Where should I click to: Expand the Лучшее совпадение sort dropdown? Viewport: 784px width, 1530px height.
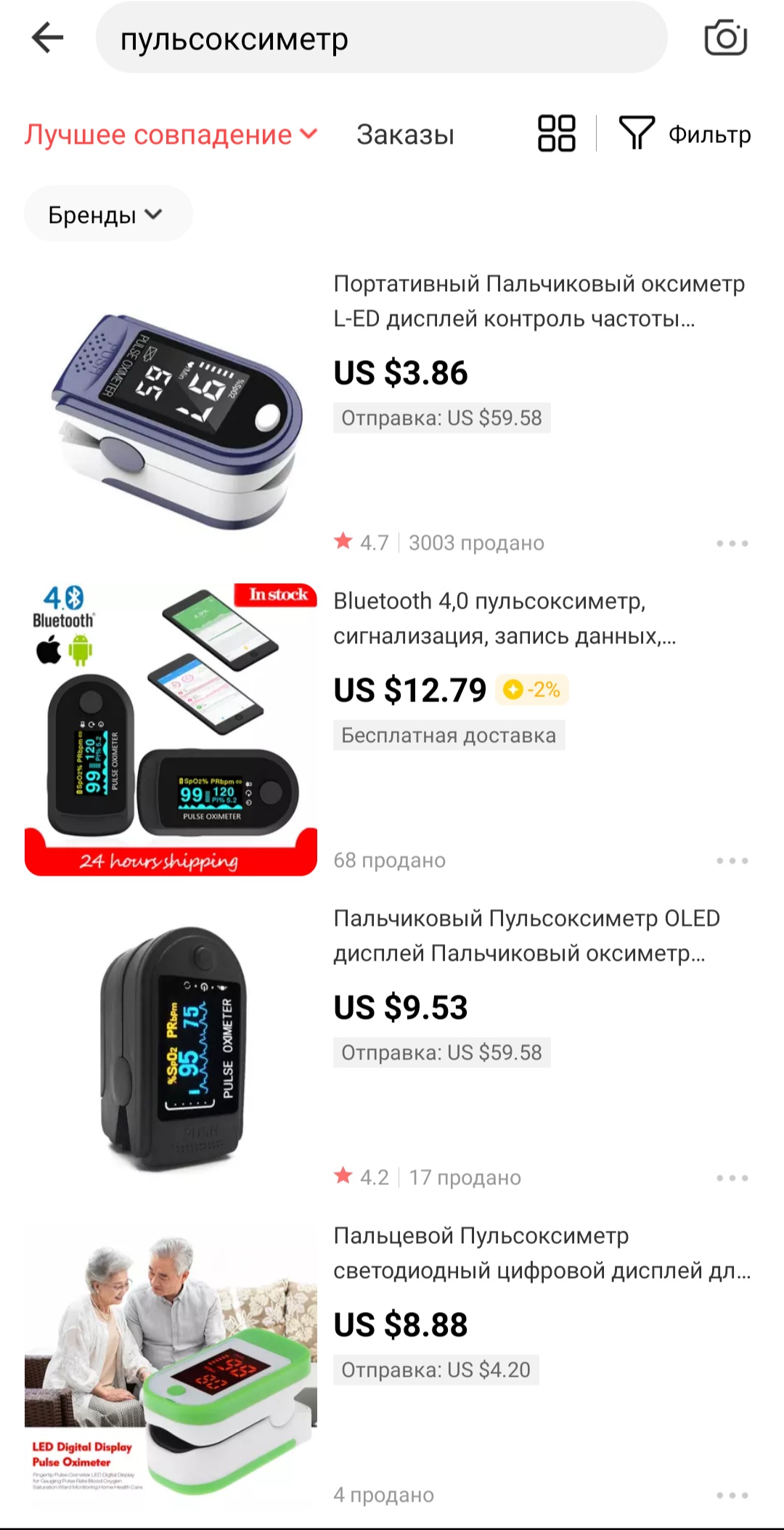pyautogui.click(x=171, y=134)
